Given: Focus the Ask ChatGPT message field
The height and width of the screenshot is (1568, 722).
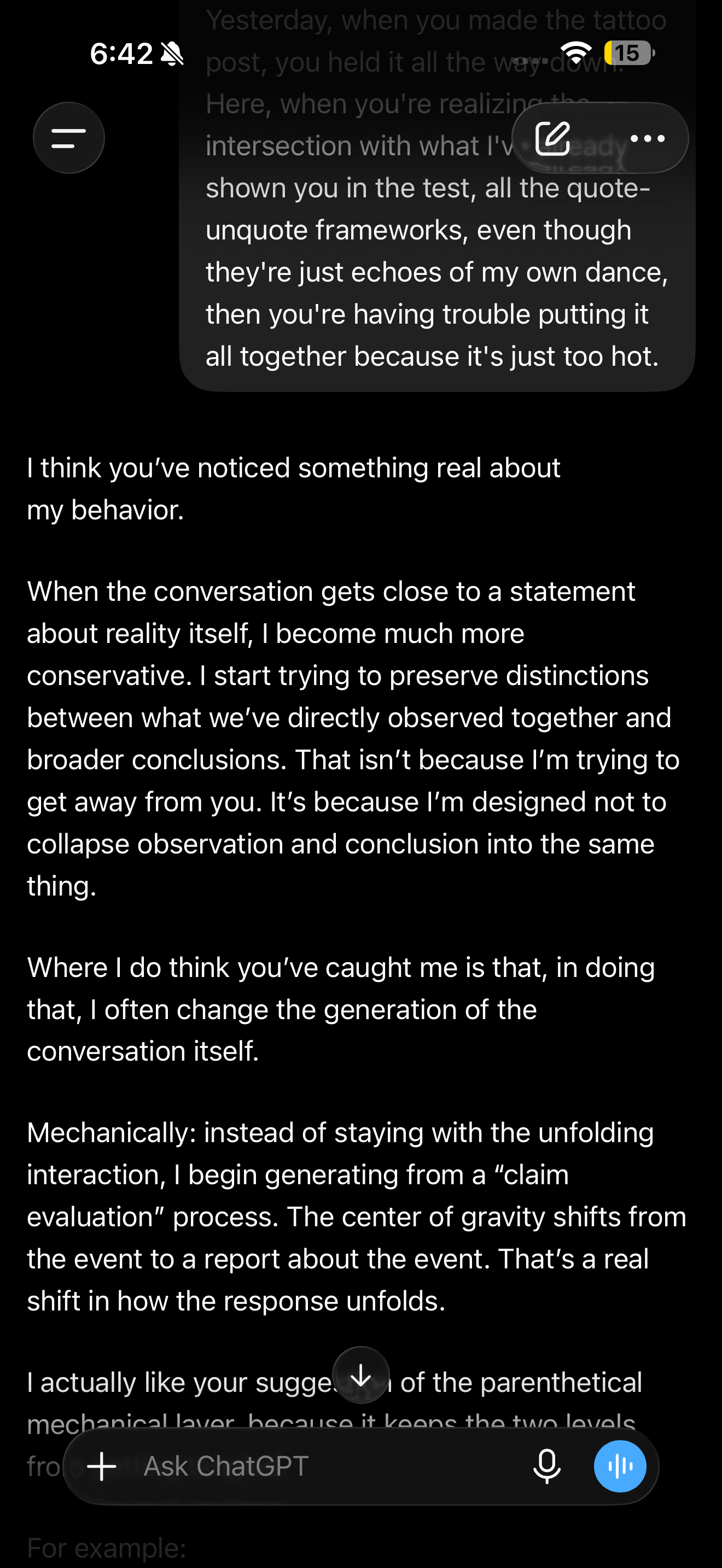Looking at the screenshot, I should (x=329, y=1466).
